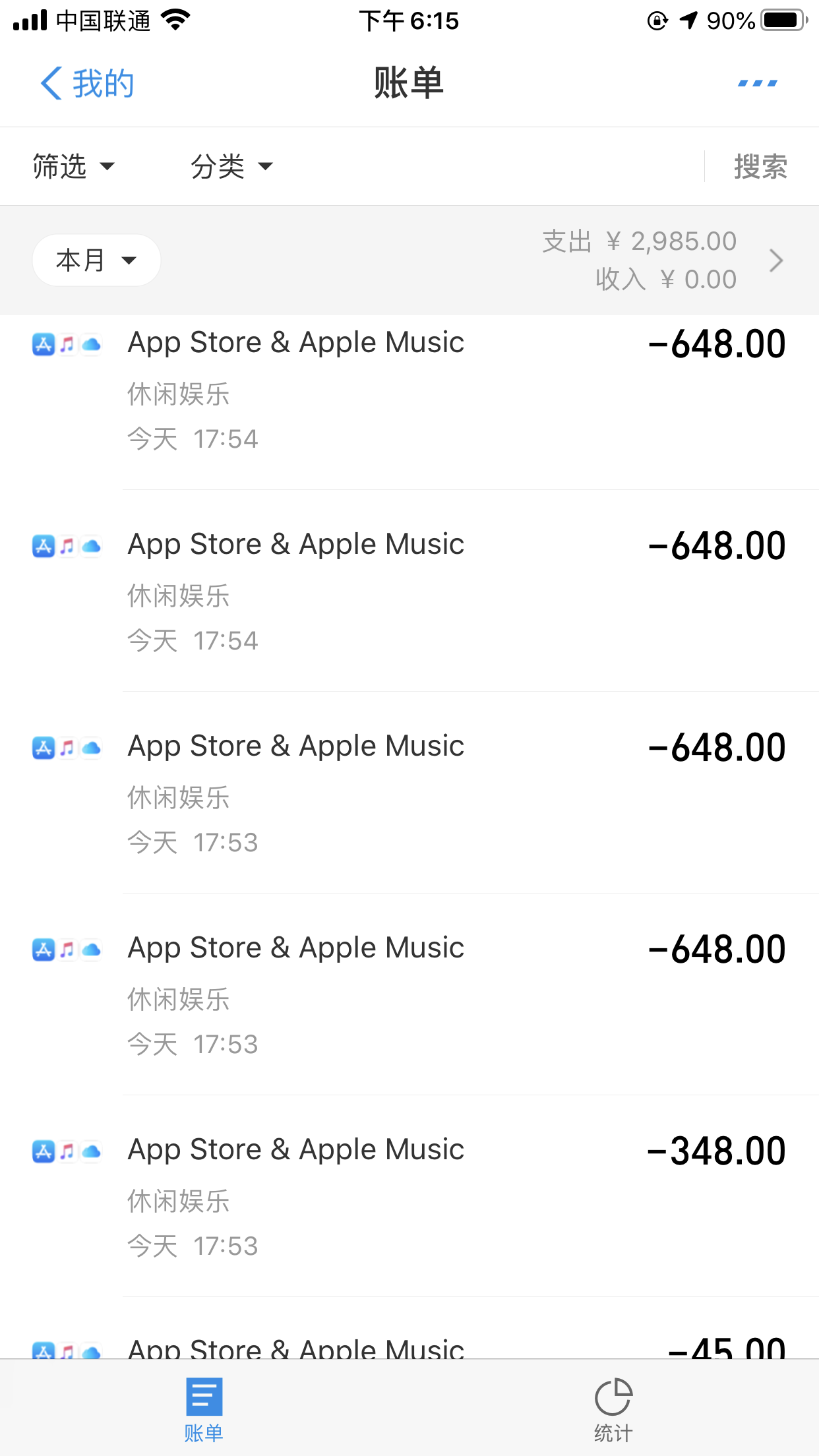Tap 搜索 to search bills

click(x=760, y=166)
